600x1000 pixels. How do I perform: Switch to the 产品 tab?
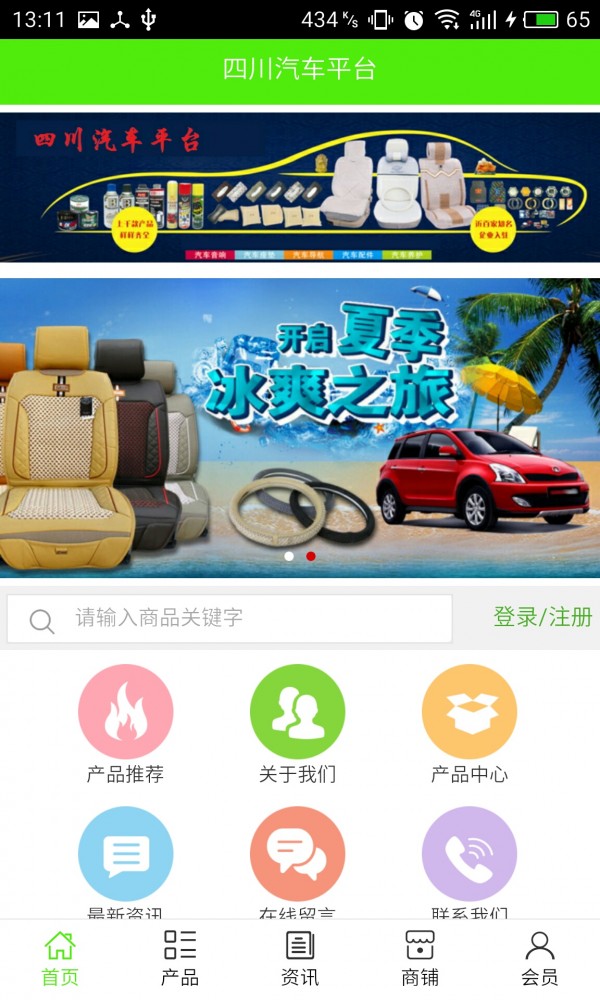[x=180, y=958]
